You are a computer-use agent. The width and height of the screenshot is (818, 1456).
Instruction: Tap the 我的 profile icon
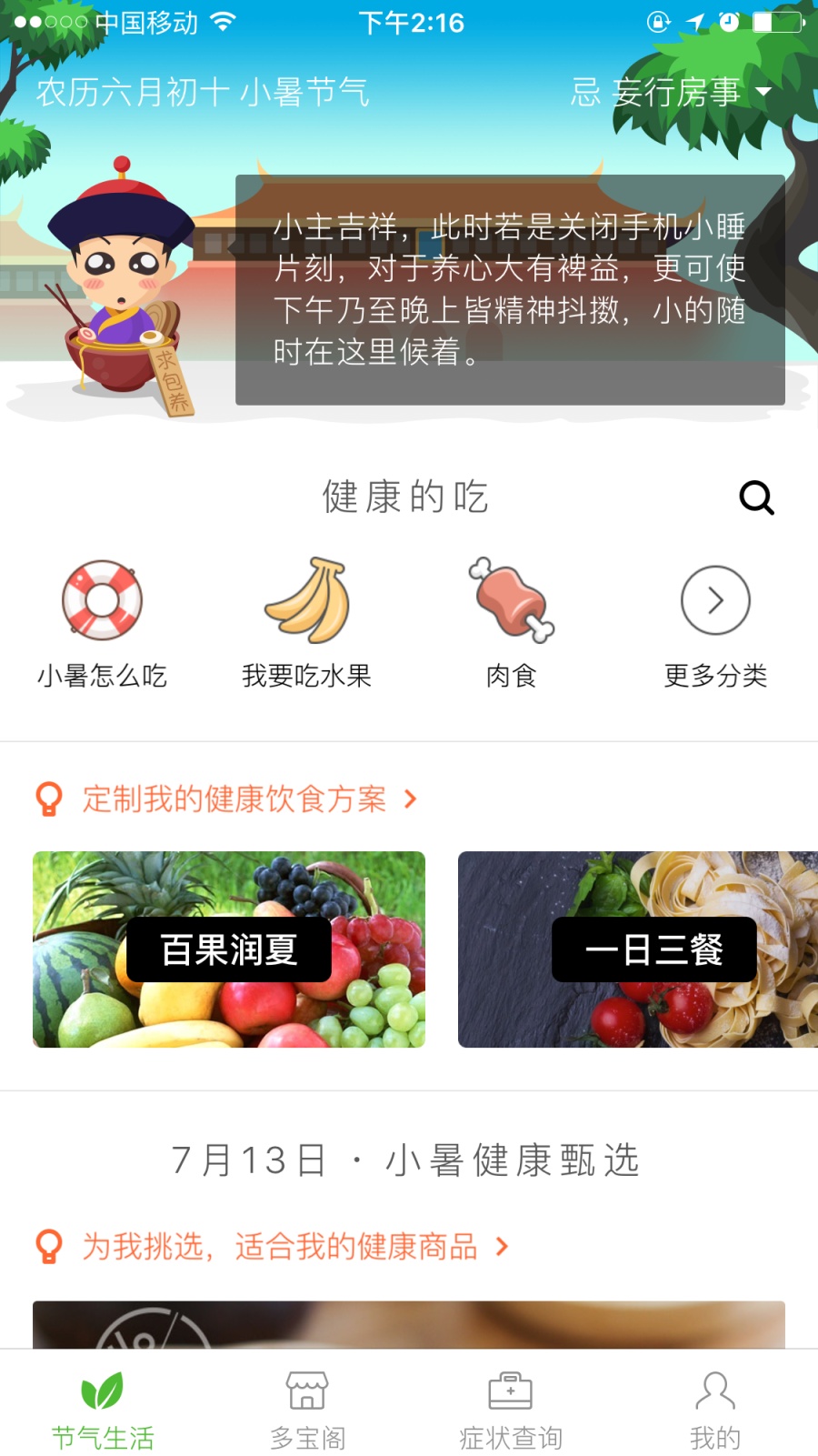pos(715,1391)
